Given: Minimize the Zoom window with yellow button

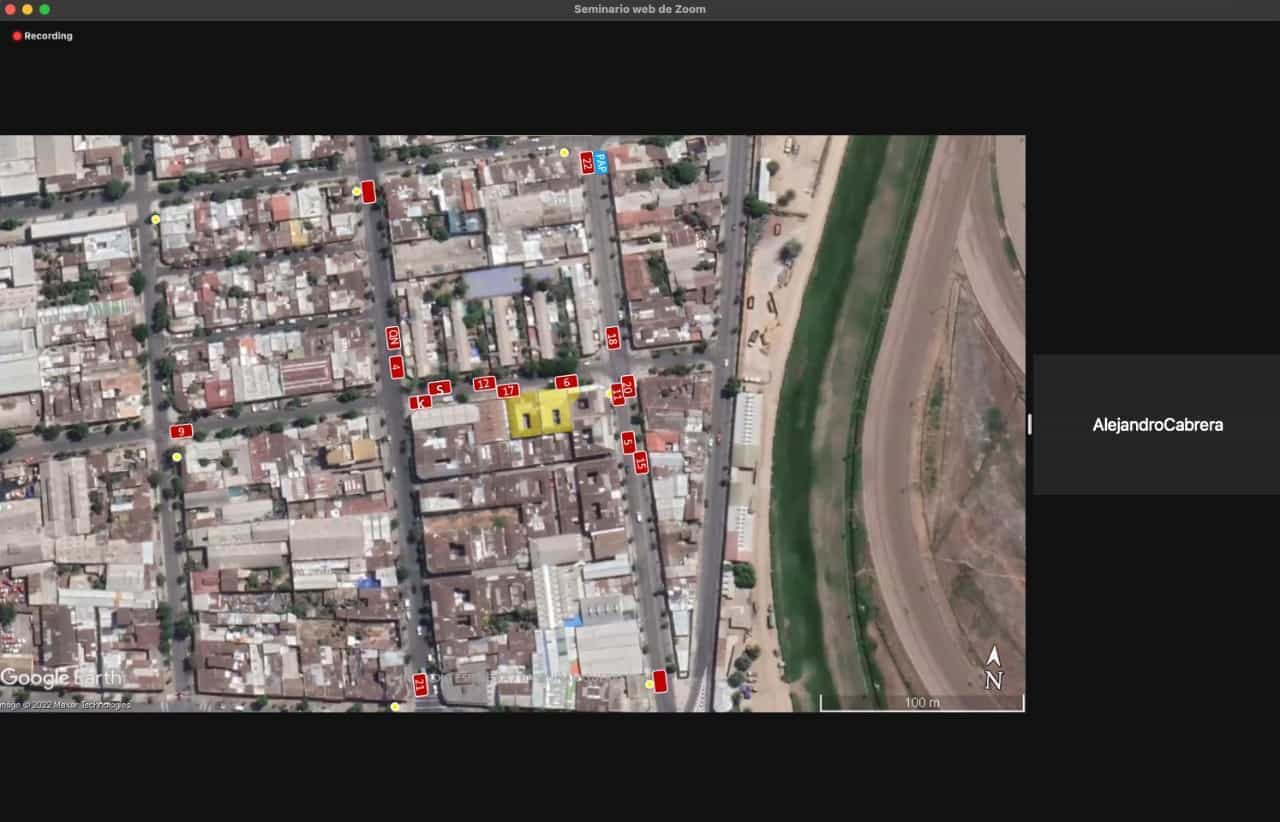Looking at the screenshot, I should pyautogui.click(x=27, y=9).
